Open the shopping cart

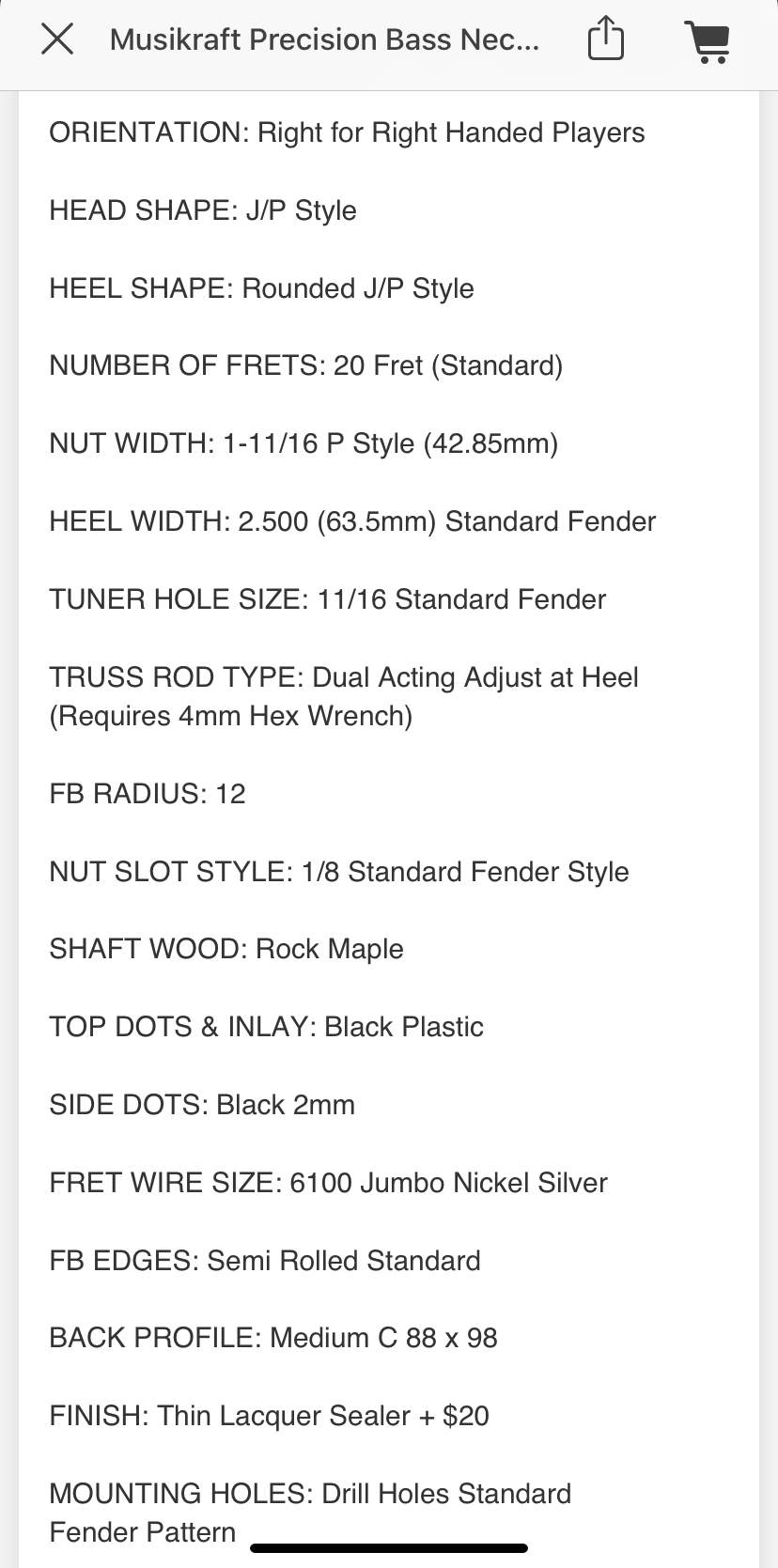[x=708, y=41]
